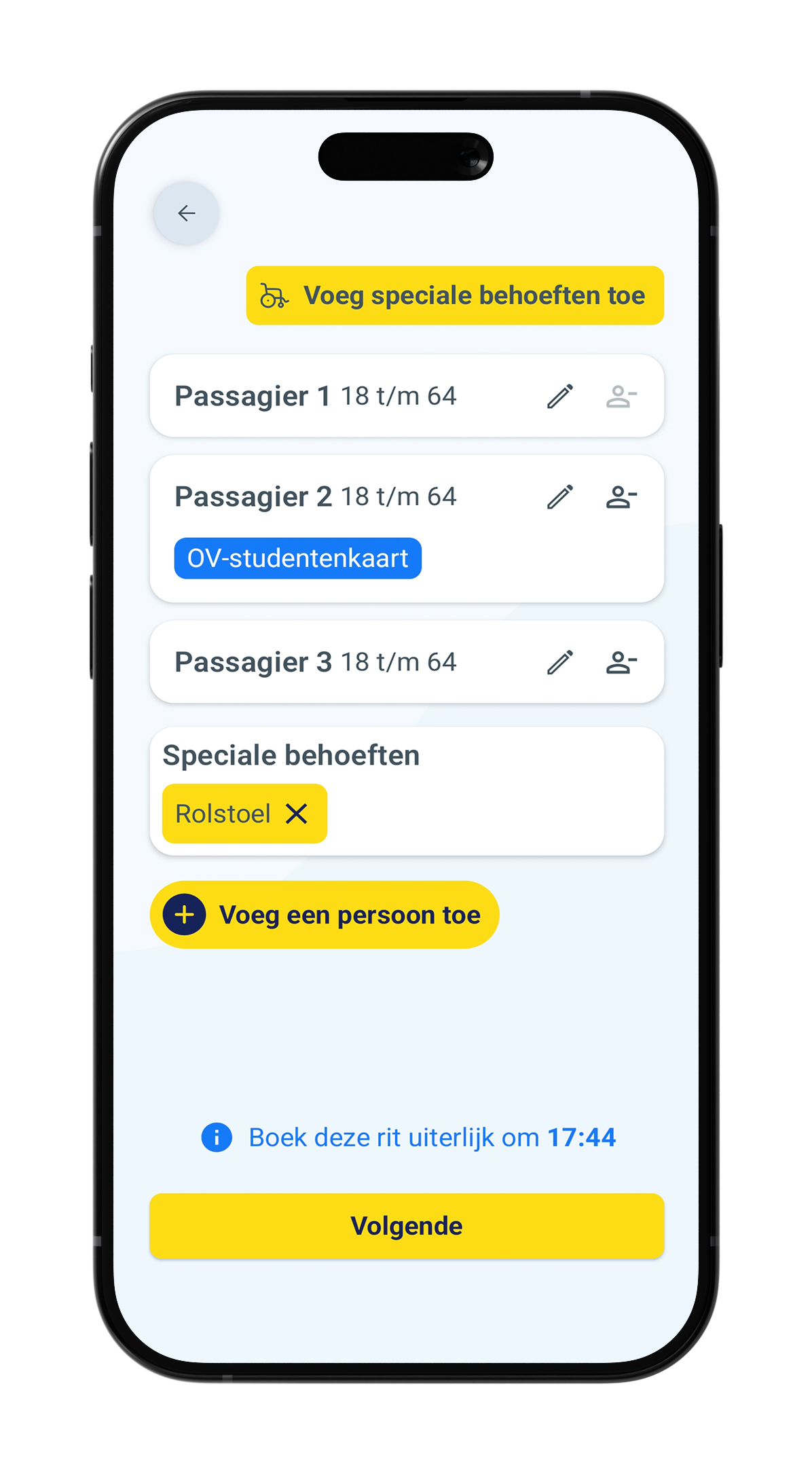Go back using the arrow button

(x=186, y=213)
